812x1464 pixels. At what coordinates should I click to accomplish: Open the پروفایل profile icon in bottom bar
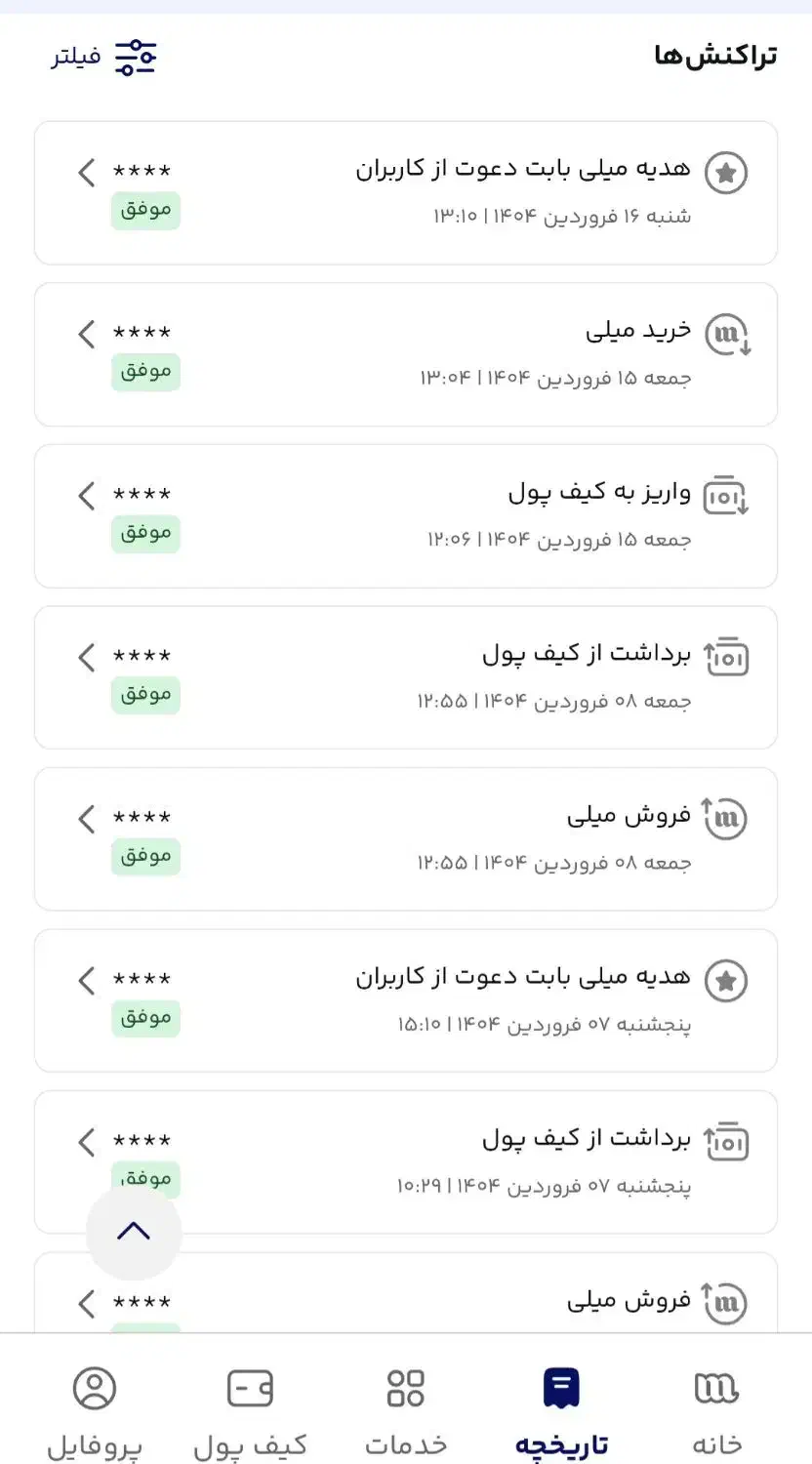point(93,1387)
